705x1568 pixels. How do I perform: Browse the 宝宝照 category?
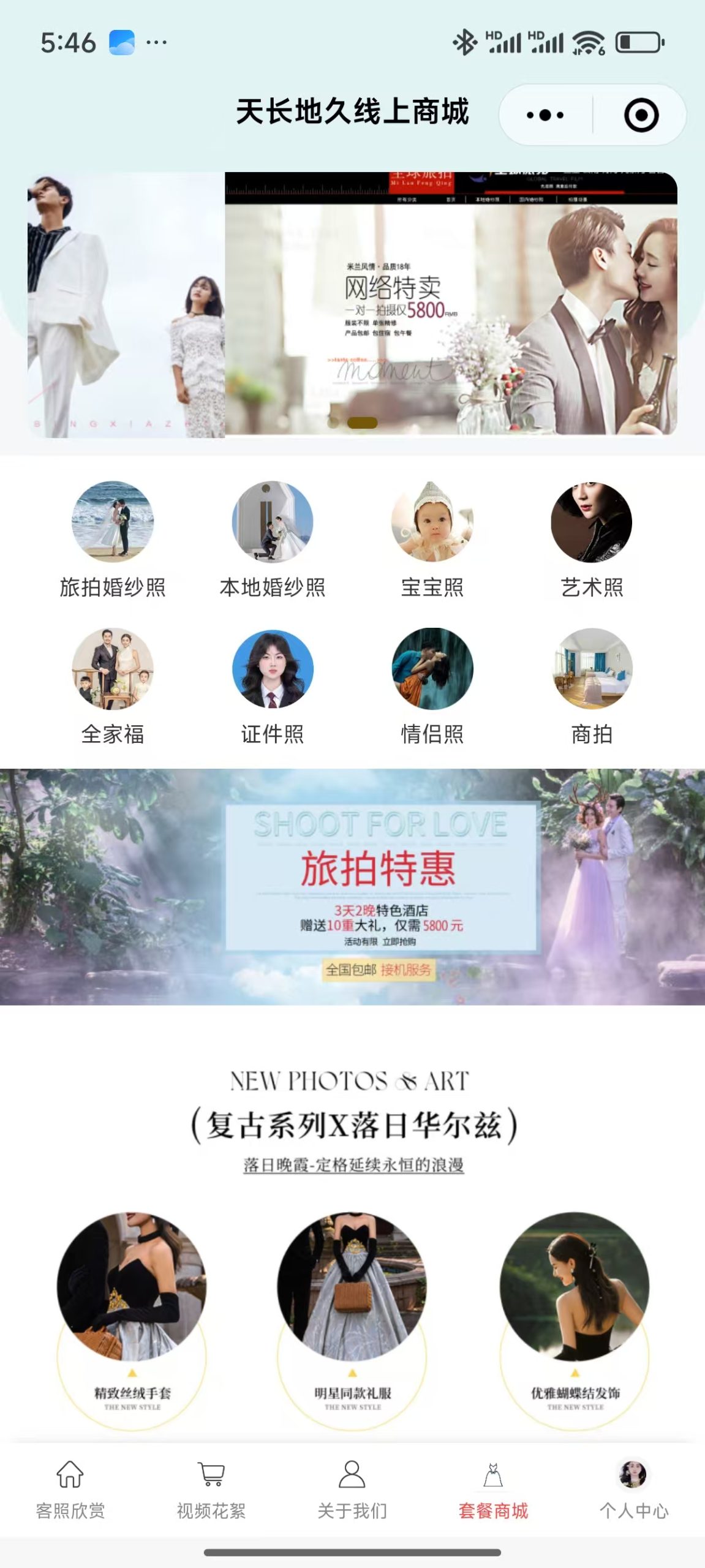coord(432,539)
